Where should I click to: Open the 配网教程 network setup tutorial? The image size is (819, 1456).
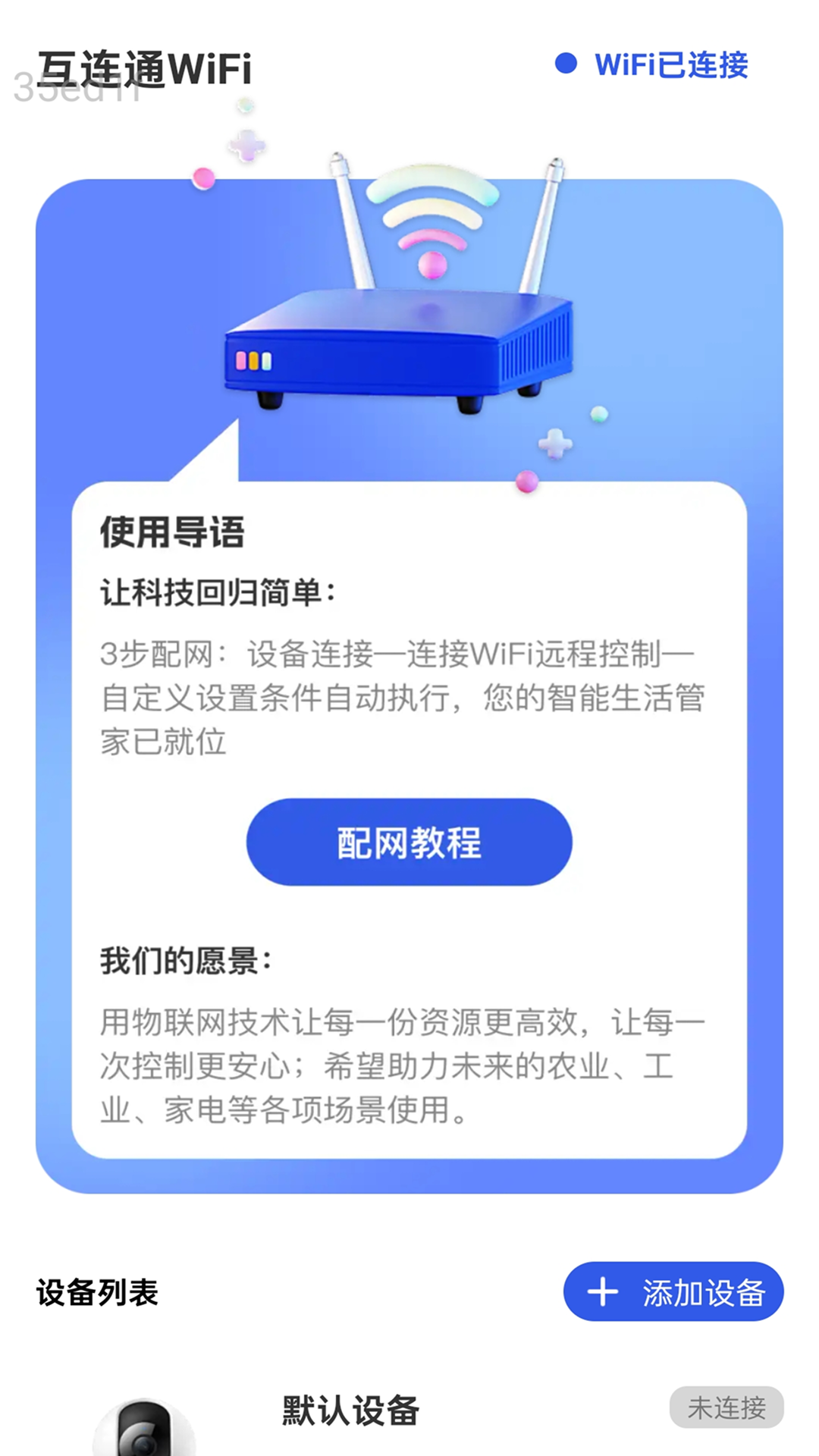tap(409, 843)
